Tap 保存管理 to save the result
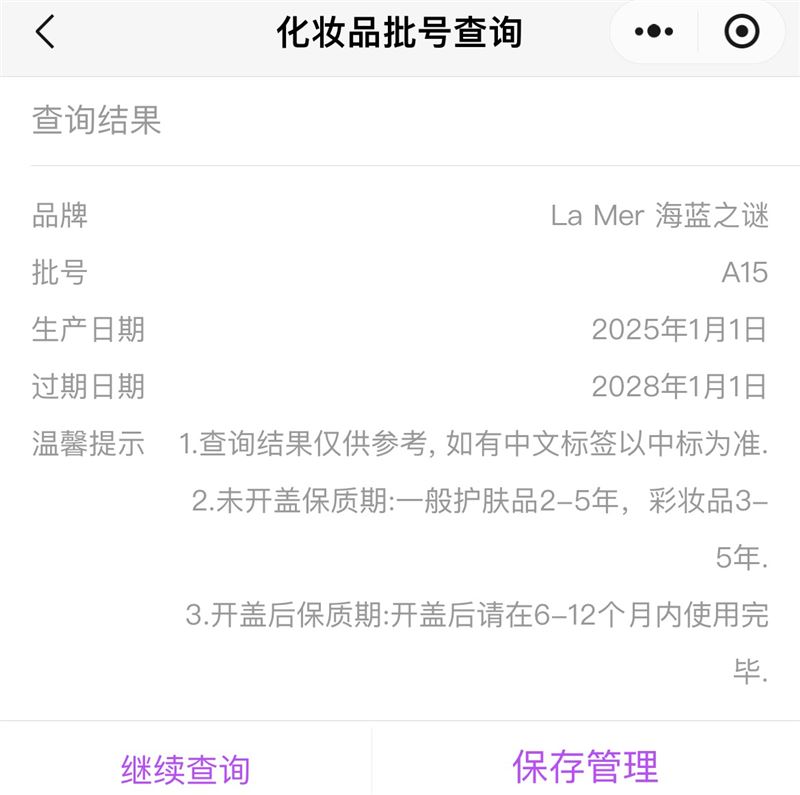Image resolution: width=800 pixels, height=795 pixels. (585, 767)
